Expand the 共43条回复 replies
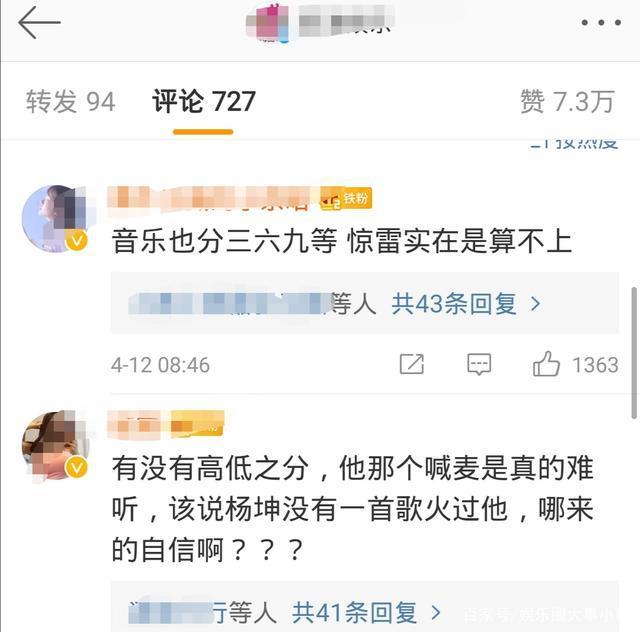The width and height of the screenshot is (640, 632). [x=466, y=304]
